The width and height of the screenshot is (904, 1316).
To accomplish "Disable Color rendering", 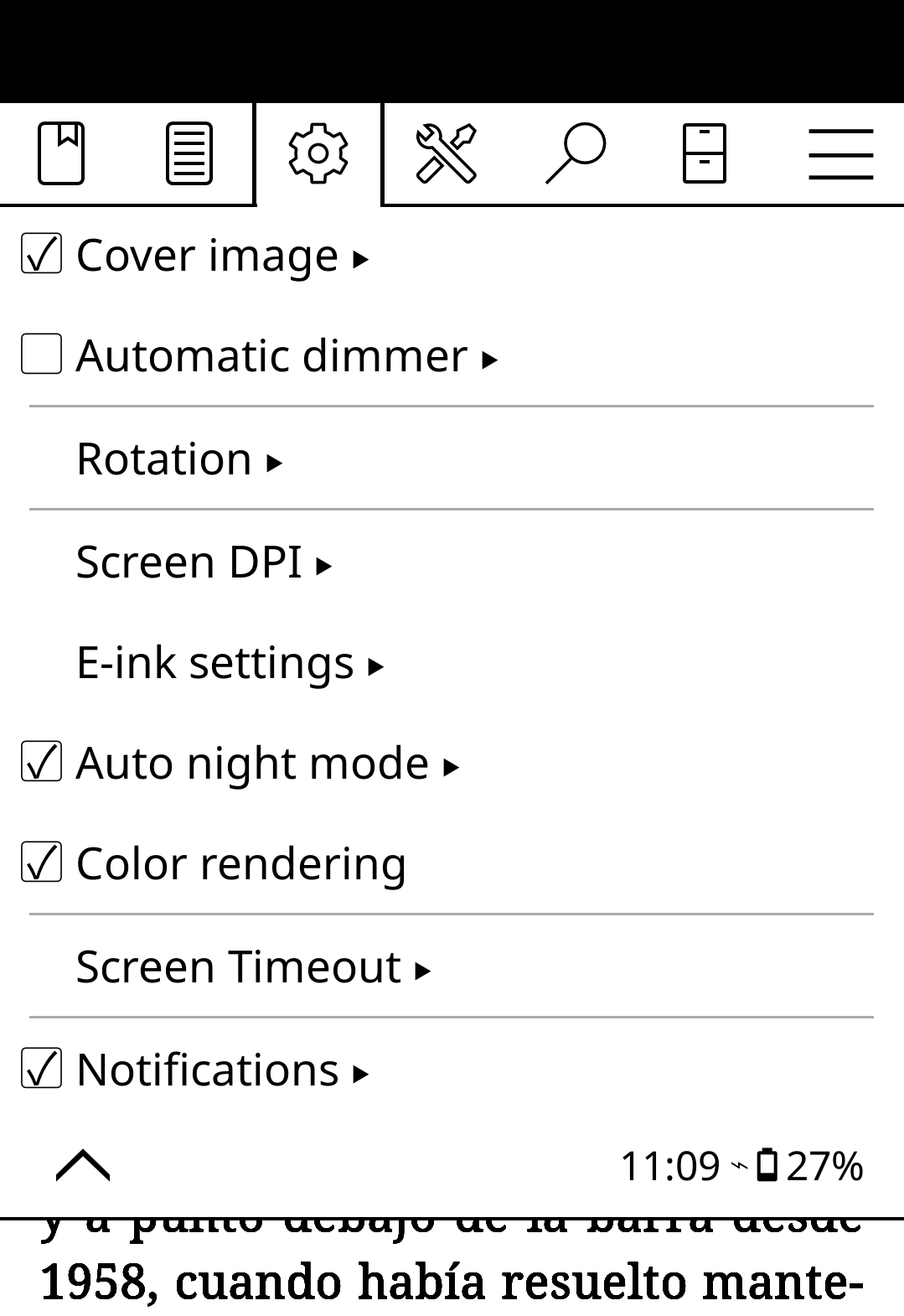I will 42,864.
